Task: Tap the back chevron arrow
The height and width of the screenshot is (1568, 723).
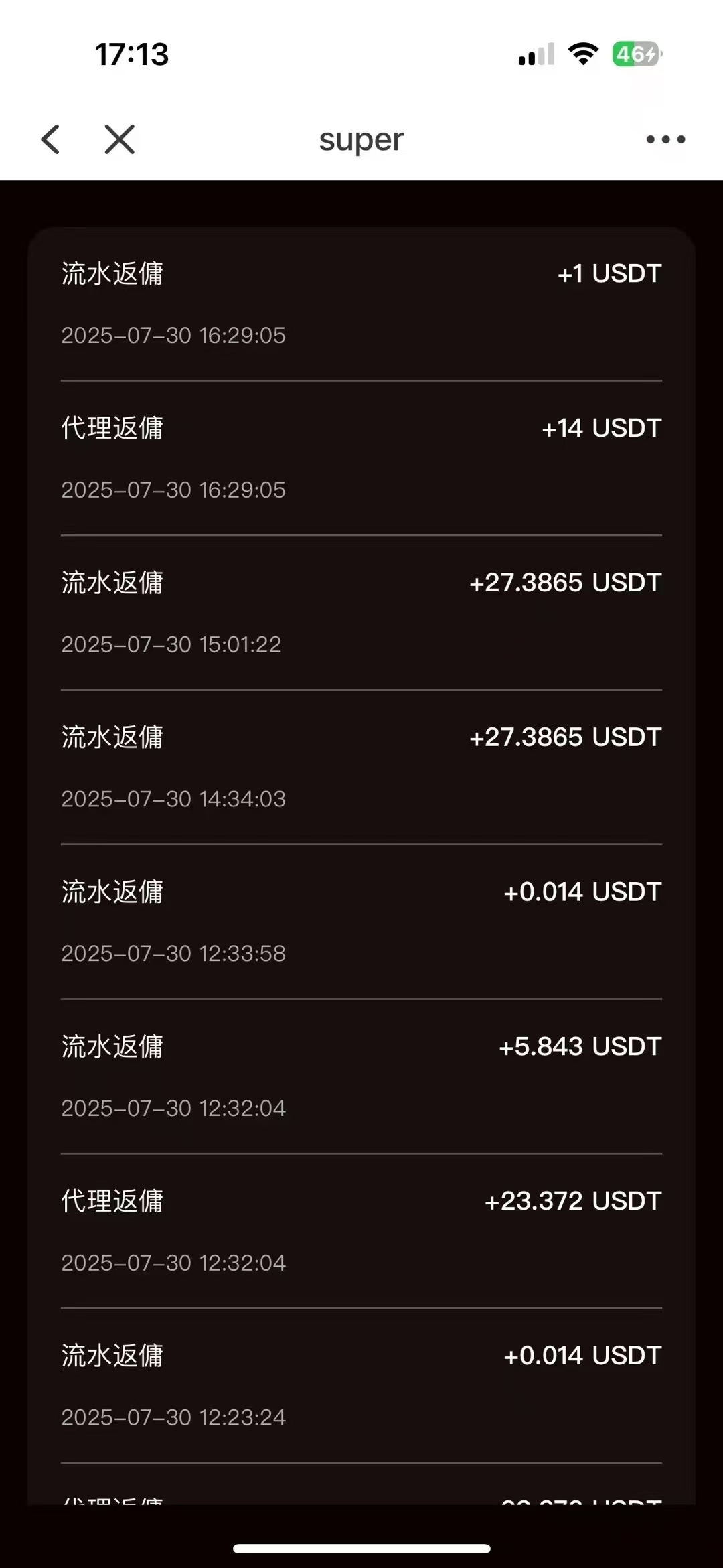Action: coord(51,139)
